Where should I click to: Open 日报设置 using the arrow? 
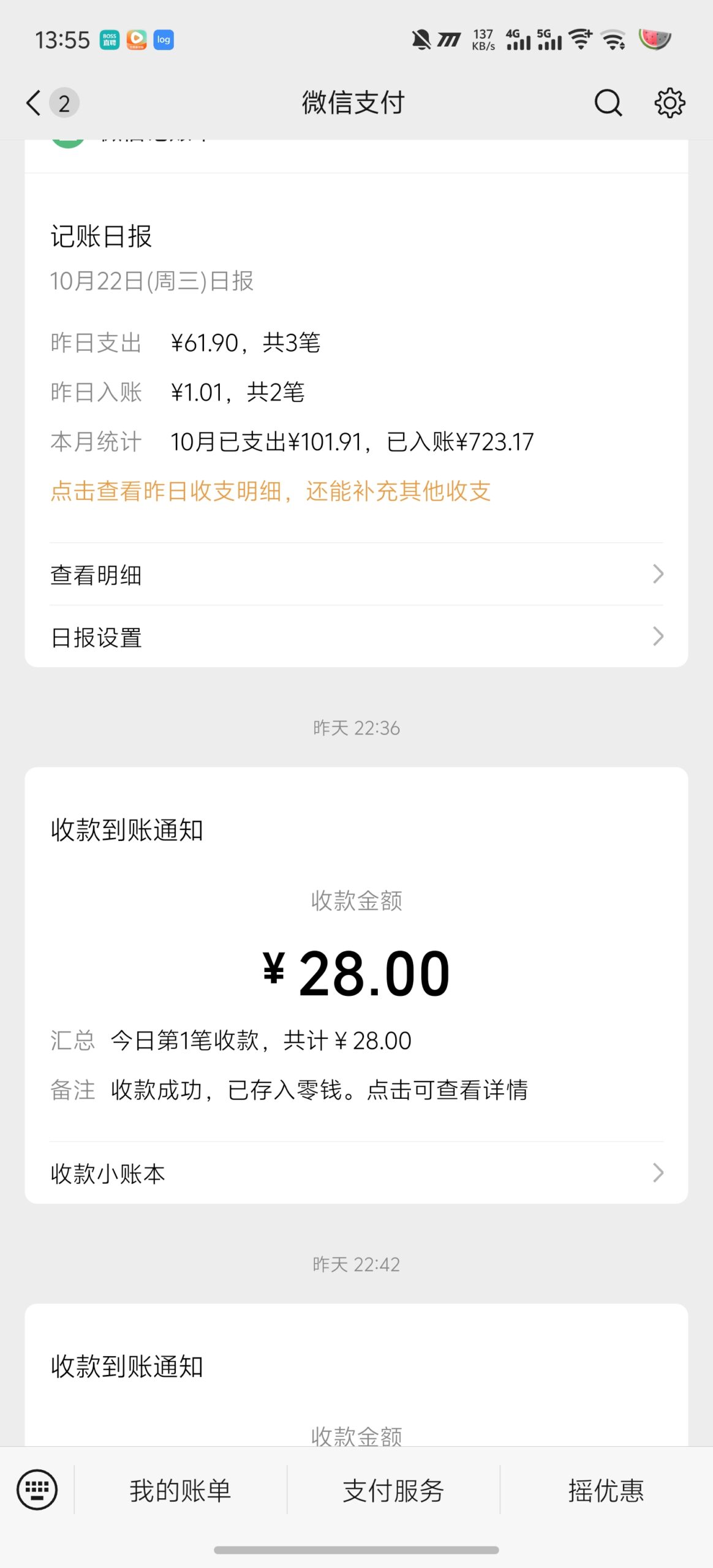tap(658, 636)
